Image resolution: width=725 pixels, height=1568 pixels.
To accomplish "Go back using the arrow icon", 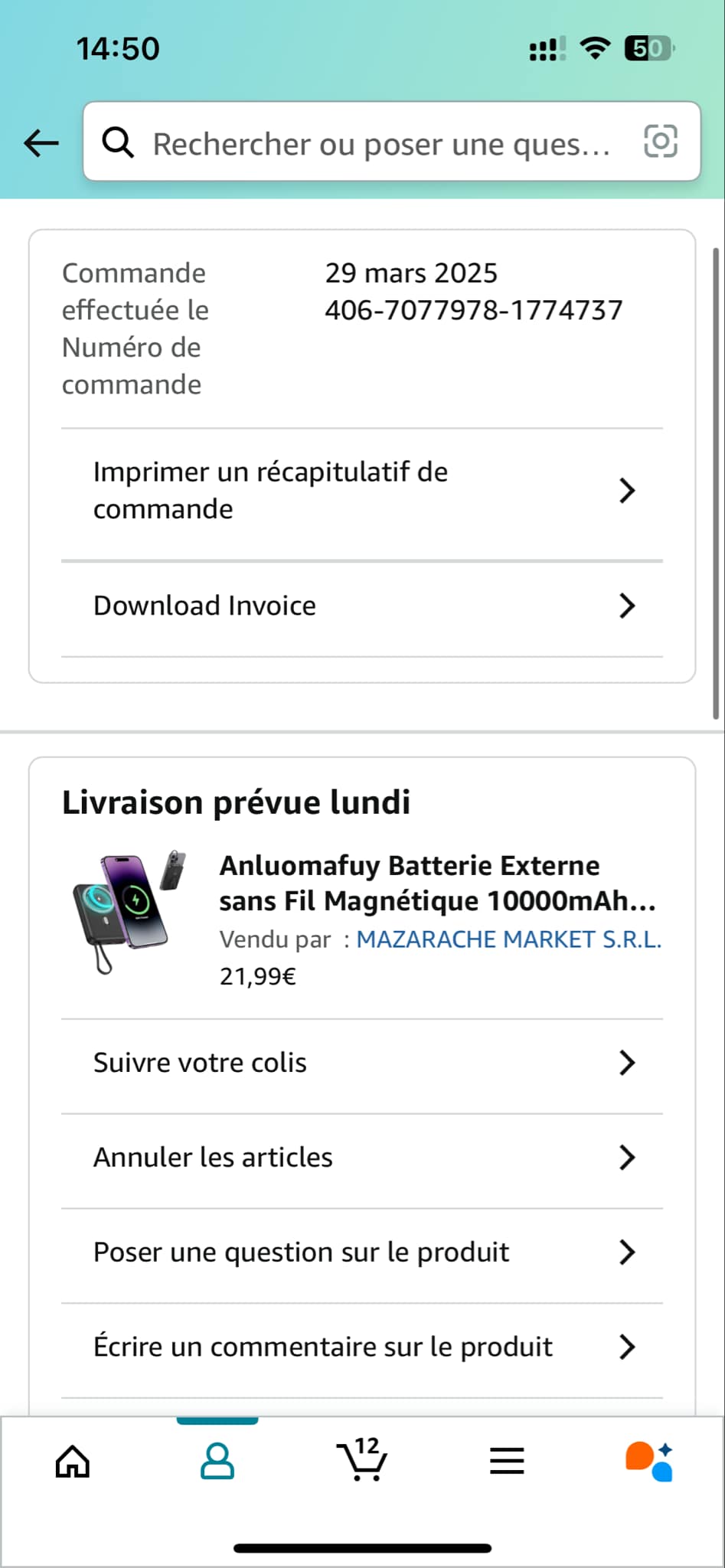I will (x=41, y=142).
